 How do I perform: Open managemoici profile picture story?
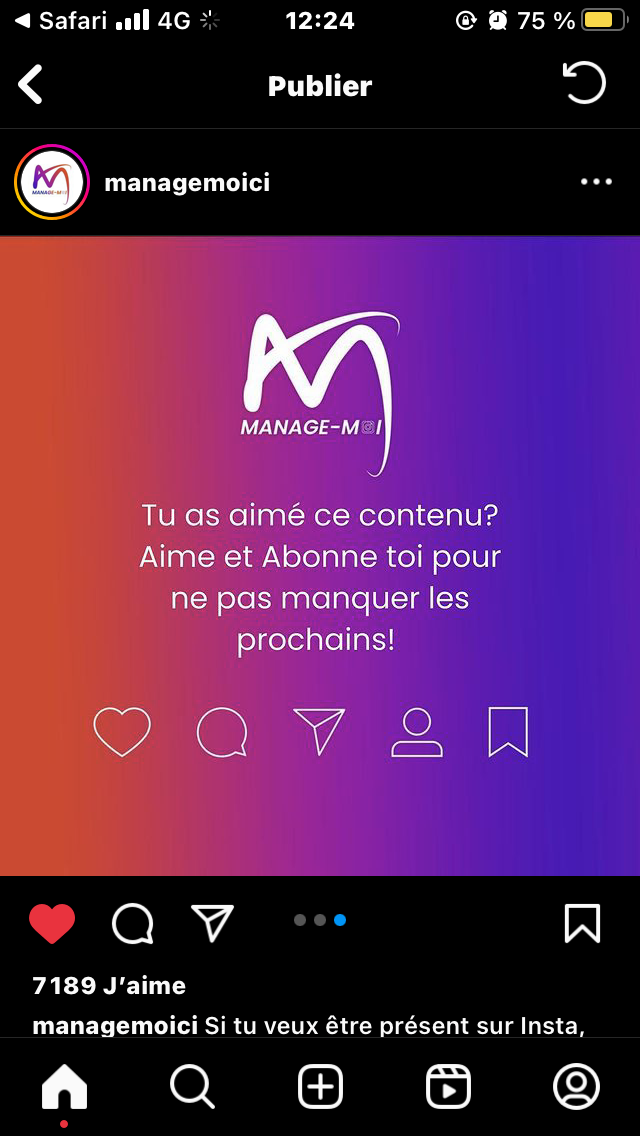pyautogui.click(x=52, y=182)
